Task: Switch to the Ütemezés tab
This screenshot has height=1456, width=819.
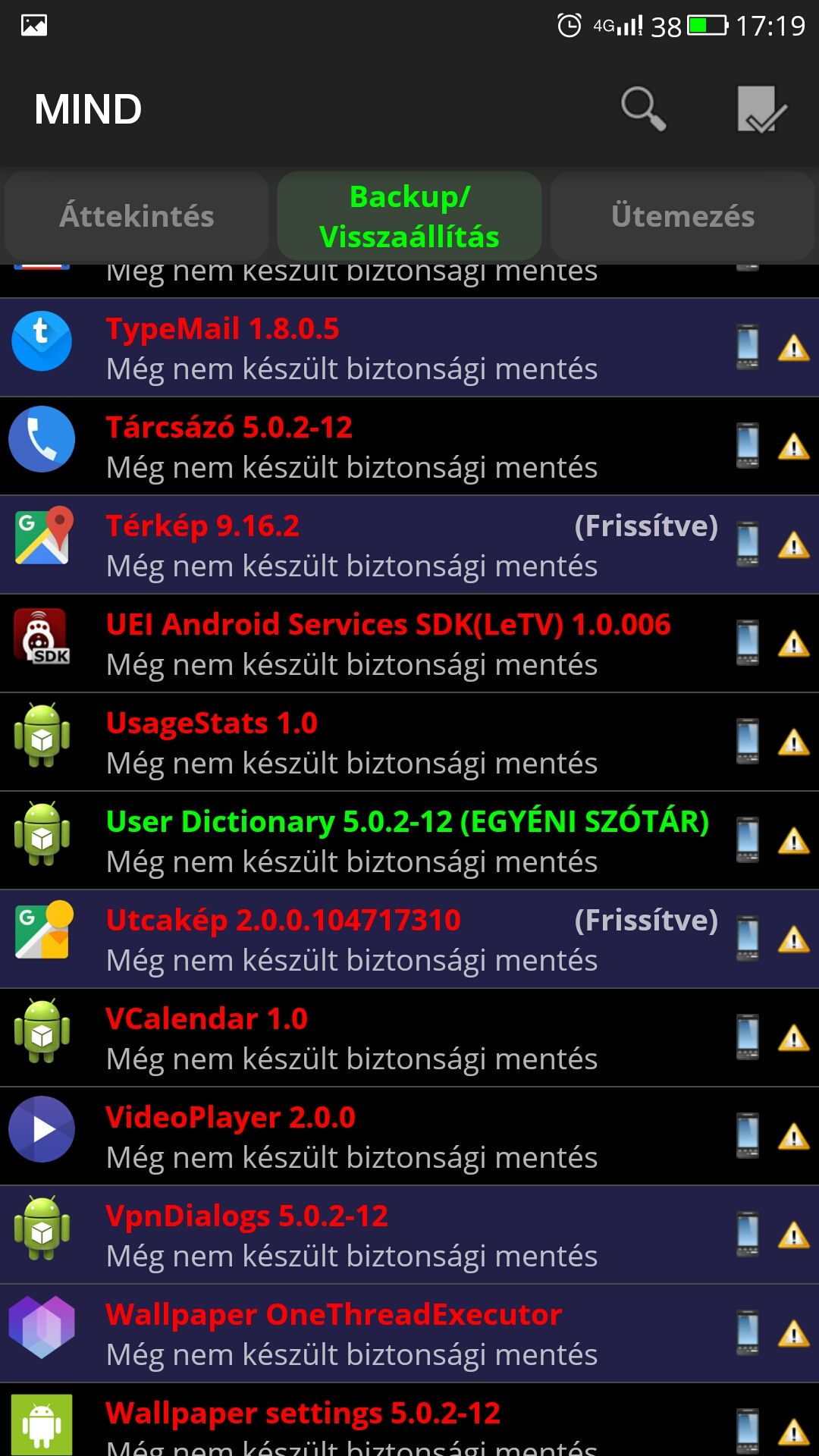Action: tap(682, 216)
